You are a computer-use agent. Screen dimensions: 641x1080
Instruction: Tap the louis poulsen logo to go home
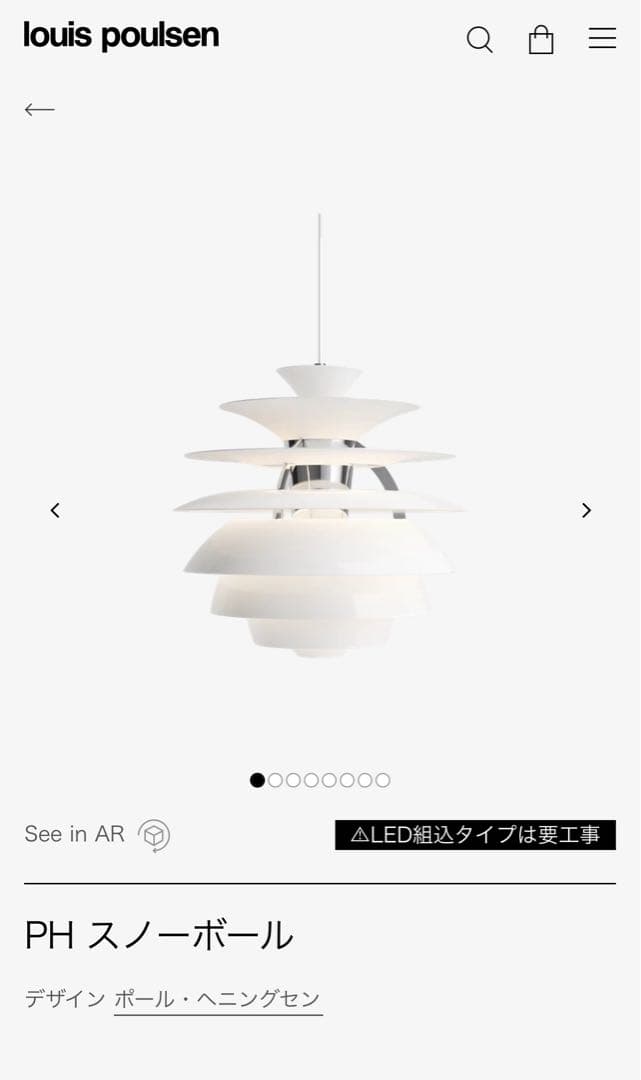tap(121, 36)
